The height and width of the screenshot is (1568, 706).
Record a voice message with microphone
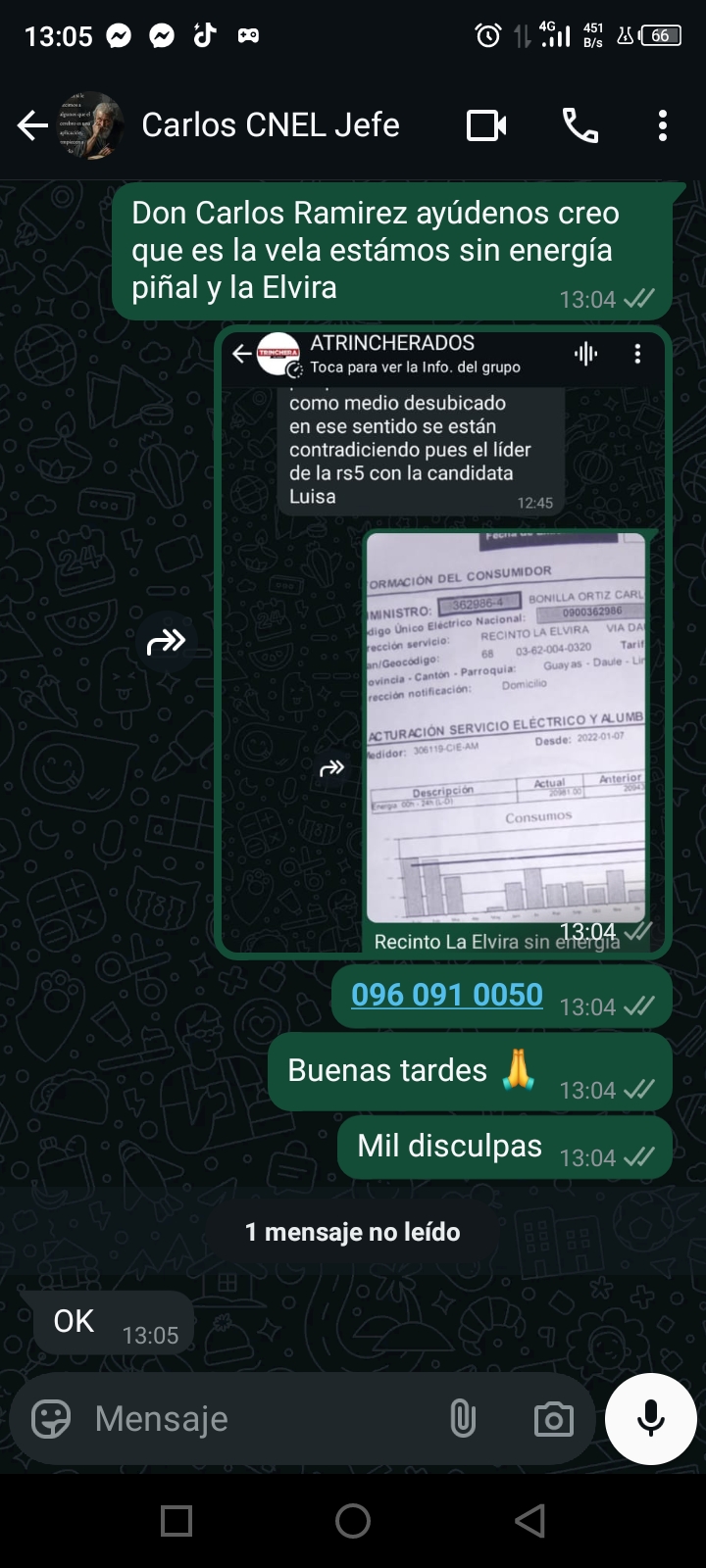650,1418
